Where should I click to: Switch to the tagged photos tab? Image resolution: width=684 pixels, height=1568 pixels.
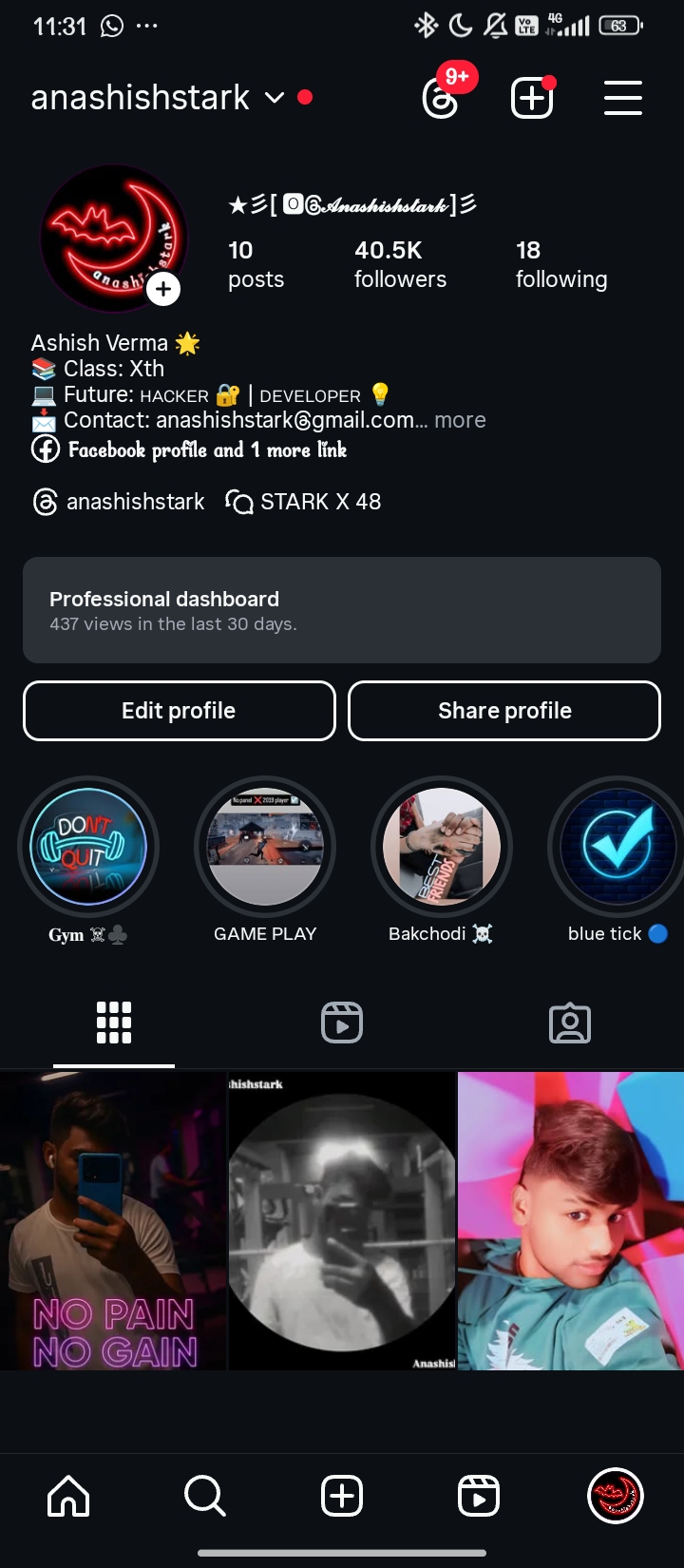570,1023
